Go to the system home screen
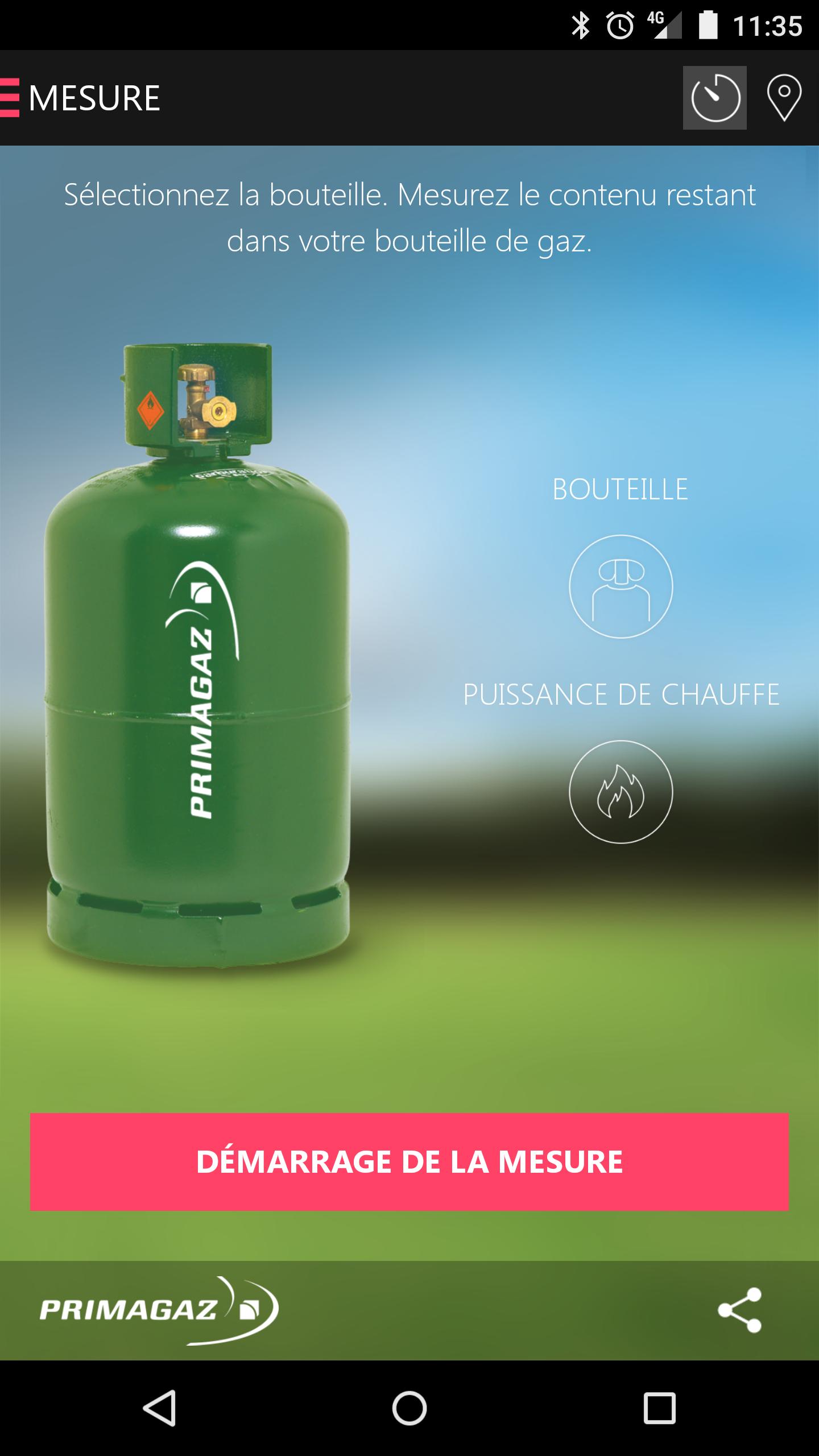The width and height of the screenshot is (819, 1456). pyautogui.click(x=409, y=1408)
